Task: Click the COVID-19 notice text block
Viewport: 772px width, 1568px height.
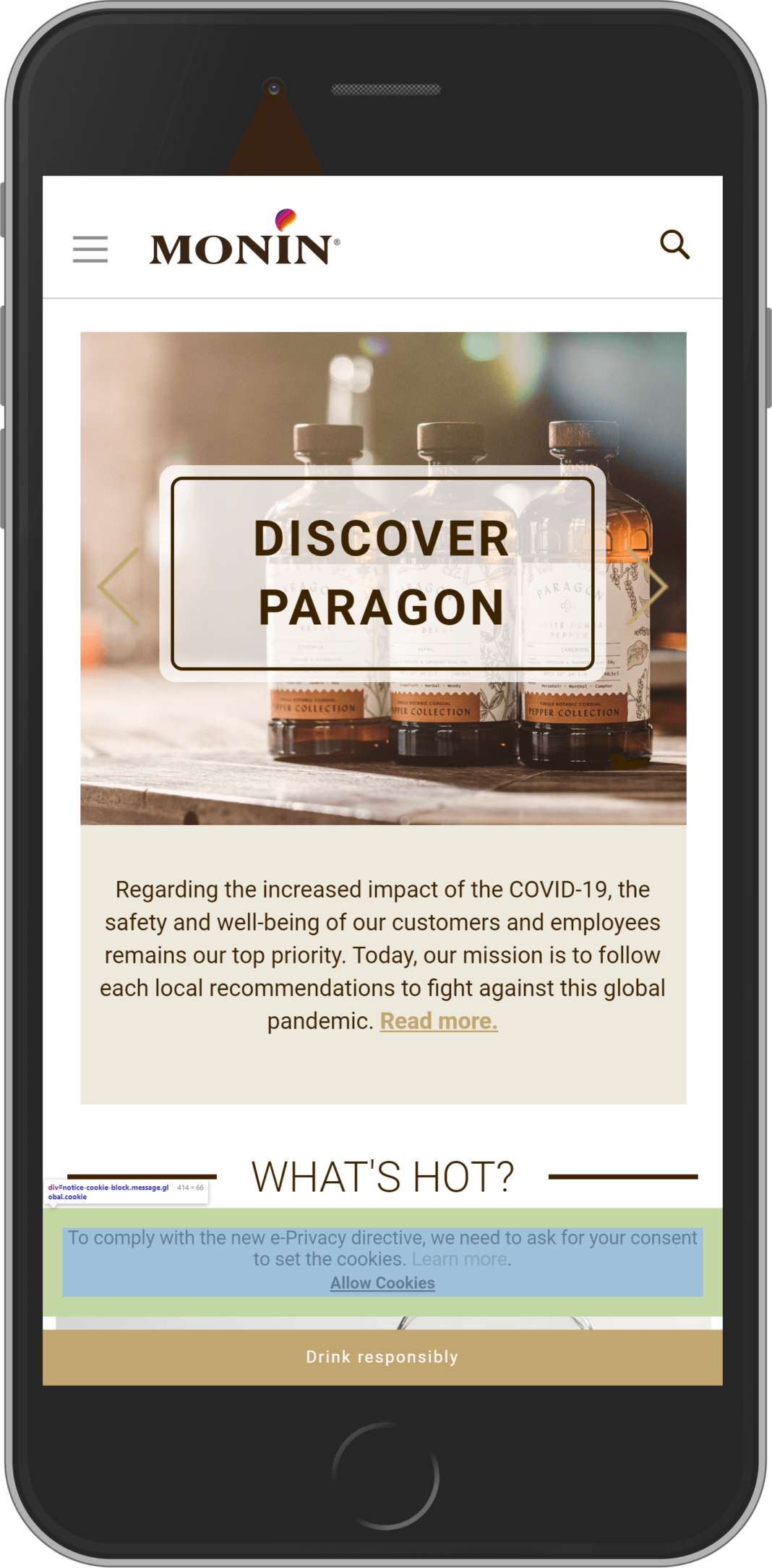Action: tap(385, 955)
